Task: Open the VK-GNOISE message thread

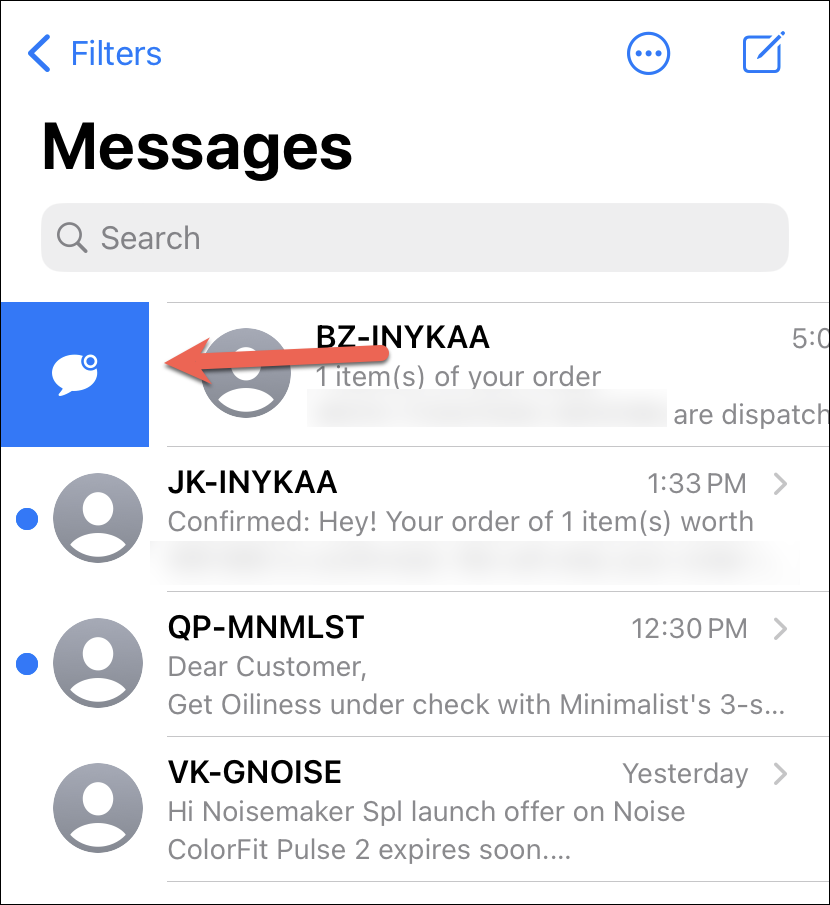Action: (460, 809)
